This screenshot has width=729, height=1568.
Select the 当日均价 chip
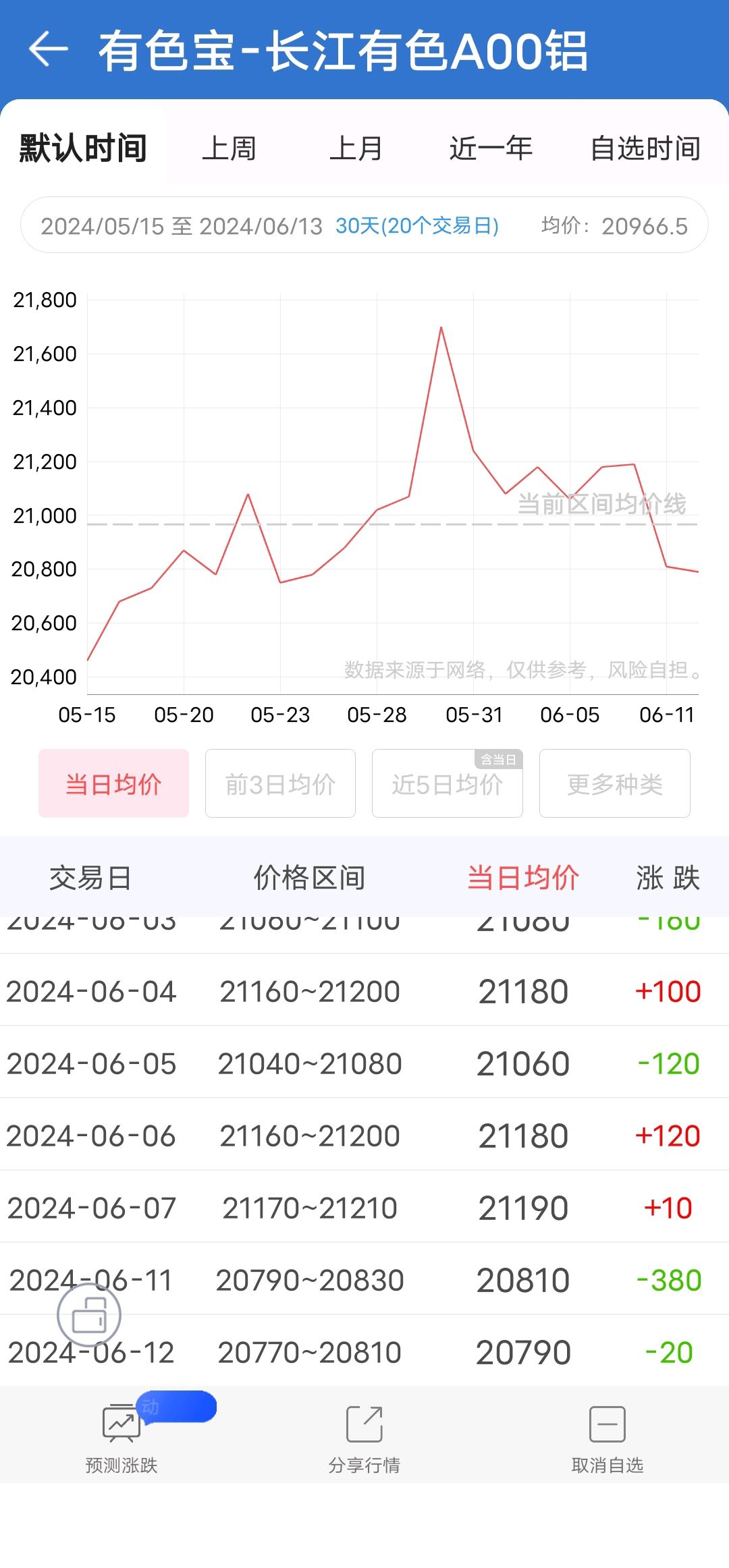click(x=113, y=783)
